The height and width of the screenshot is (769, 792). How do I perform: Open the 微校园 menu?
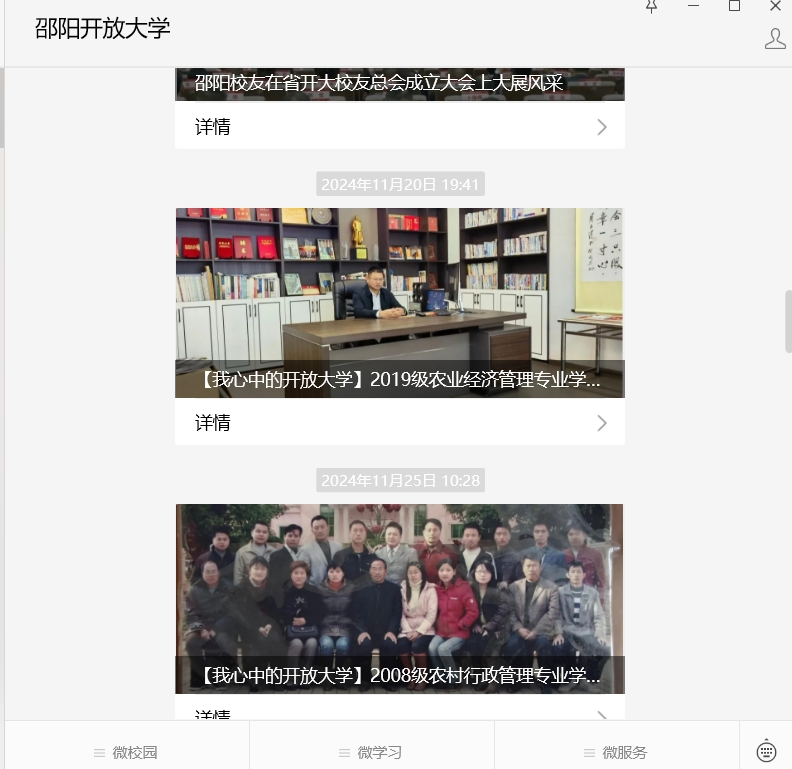click(127, 752)
